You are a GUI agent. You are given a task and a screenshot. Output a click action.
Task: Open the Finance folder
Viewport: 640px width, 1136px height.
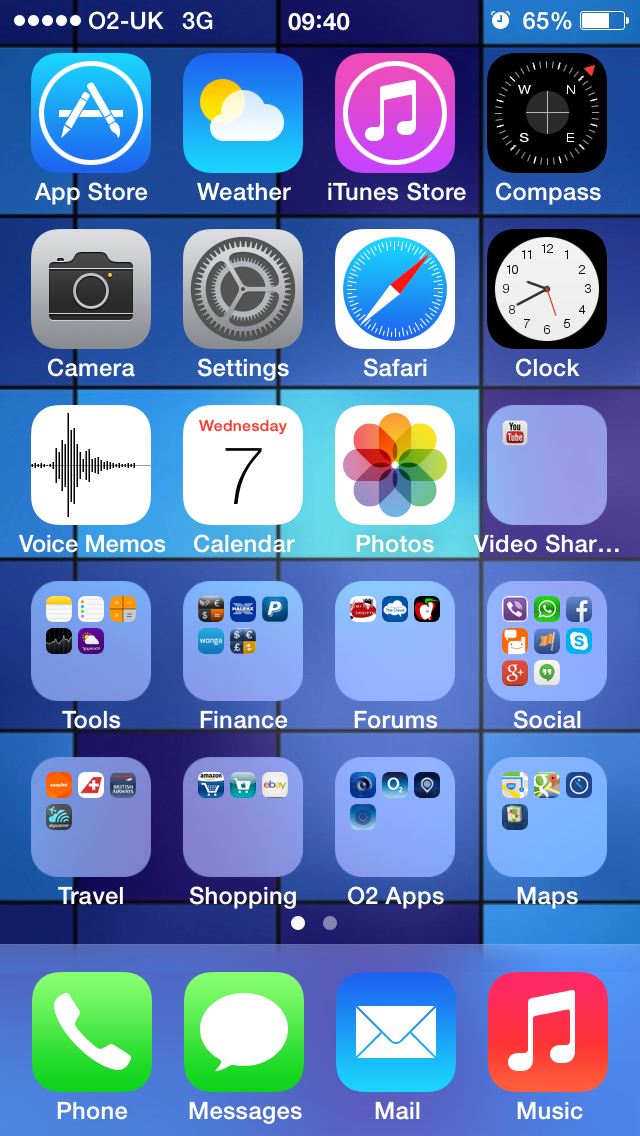click(243, 641)
